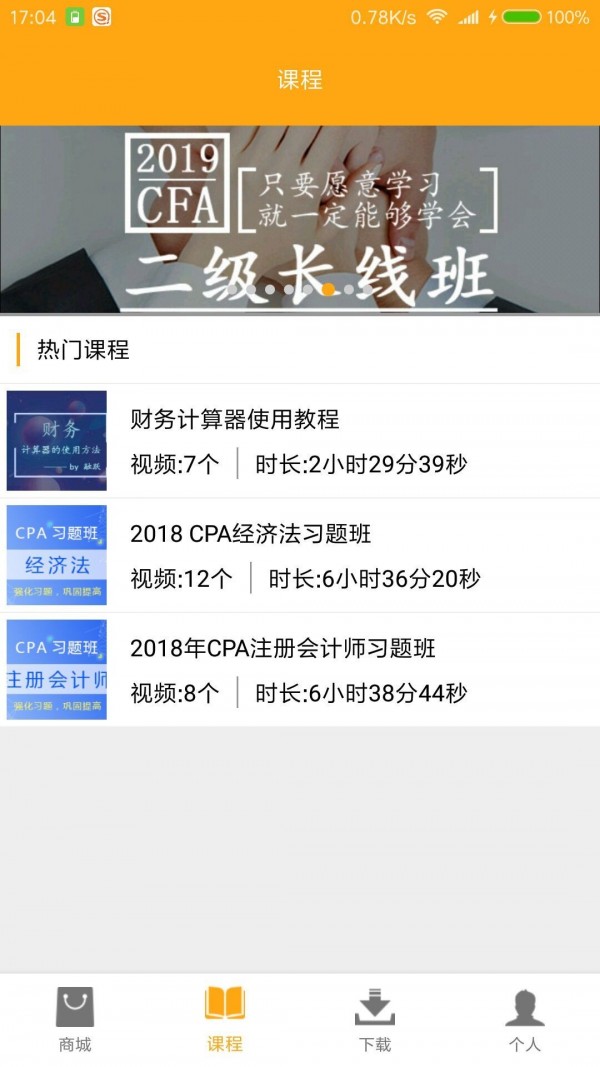Open the 个人 profile tab
Screen dimensions: 600x1067
tap(525, 1019)
